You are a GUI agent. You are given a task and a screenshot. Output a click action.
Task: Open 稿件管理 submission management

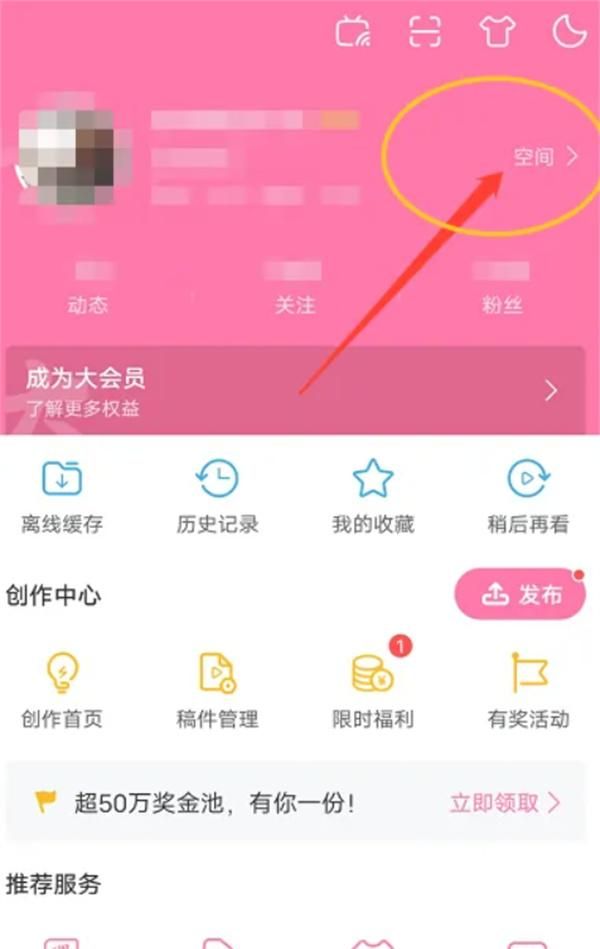217,690
